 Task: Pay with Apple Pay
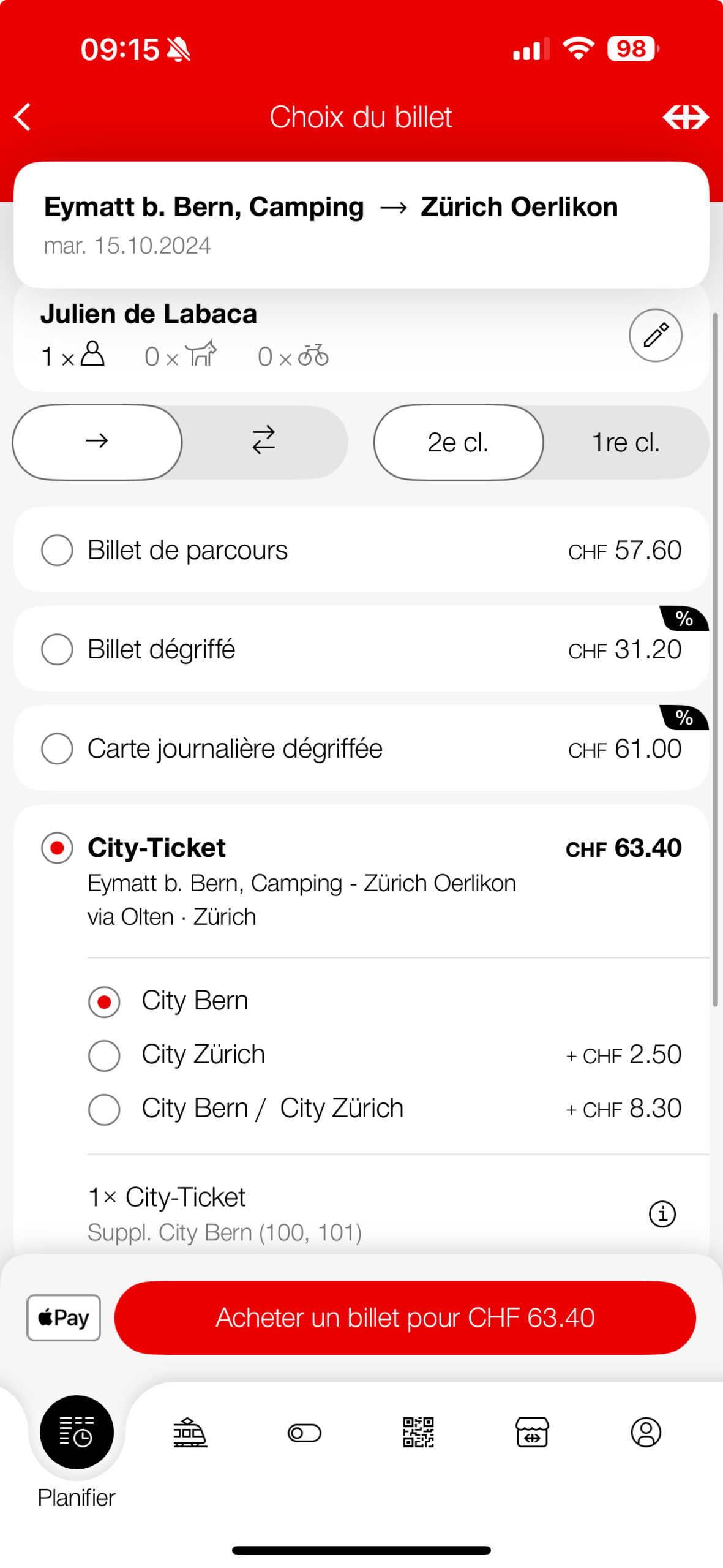(64, 1317)
